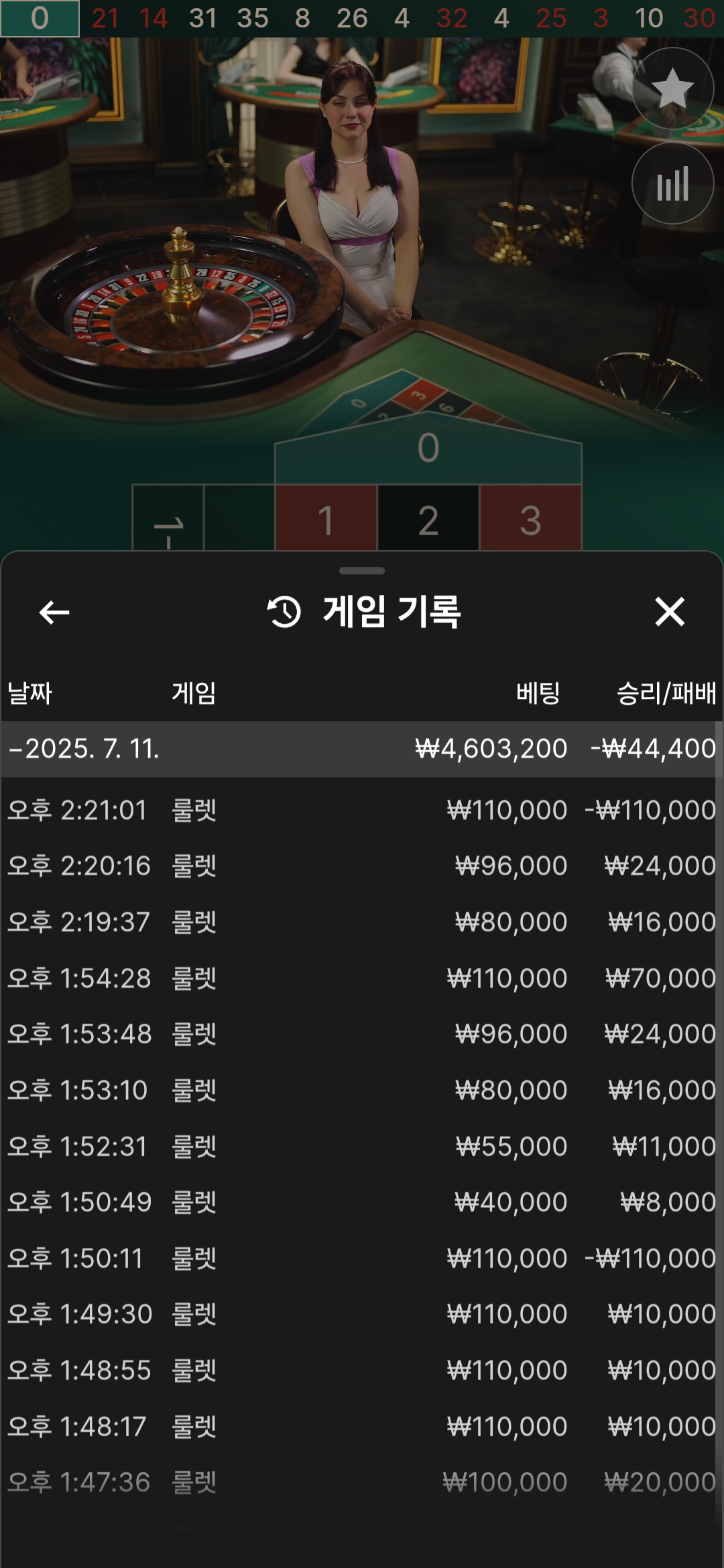Screen dimensions: 724x1568
Task: Open the 오후 1:54:28 roulette record
Action: click(362, 978)
